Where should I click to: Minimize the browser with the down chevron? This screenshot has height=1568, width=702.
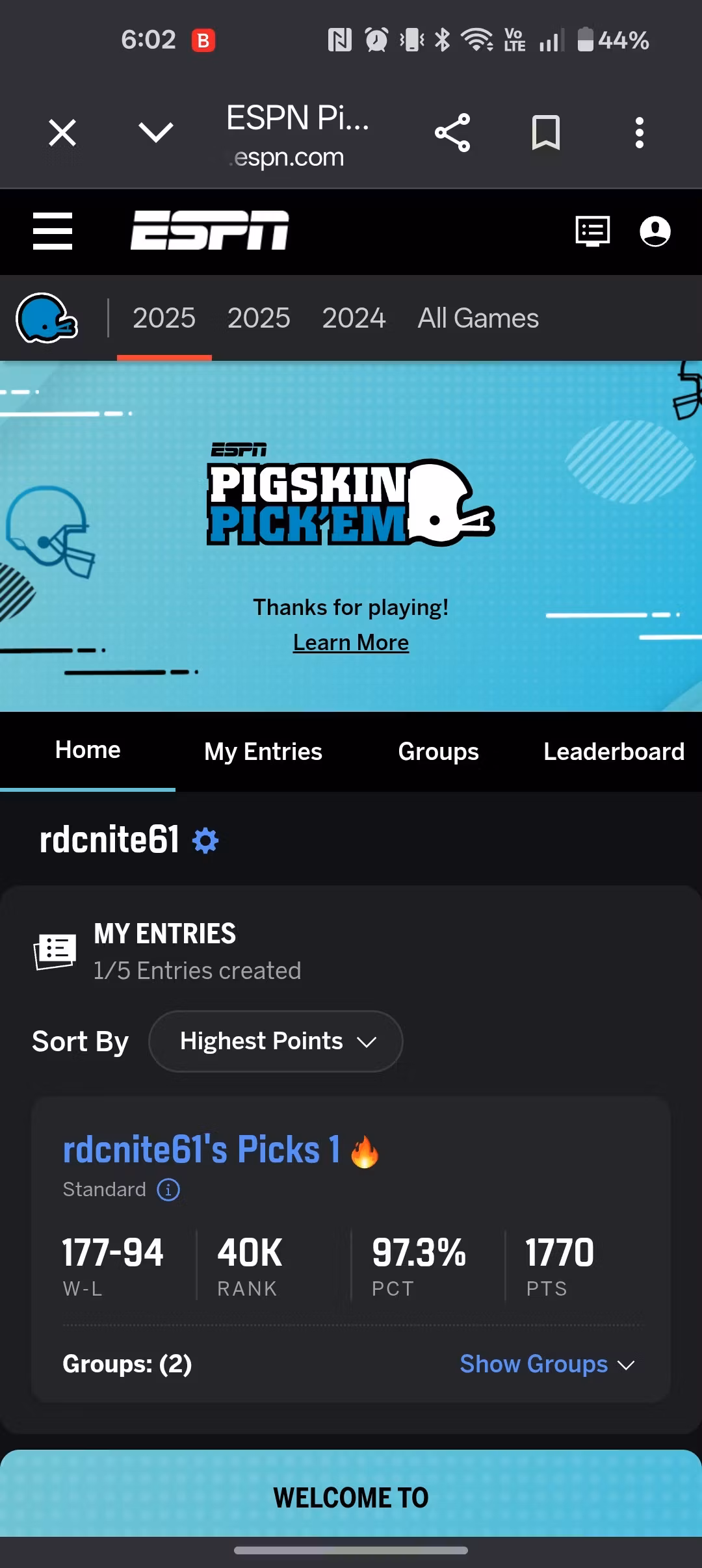[x=156, y=133]
